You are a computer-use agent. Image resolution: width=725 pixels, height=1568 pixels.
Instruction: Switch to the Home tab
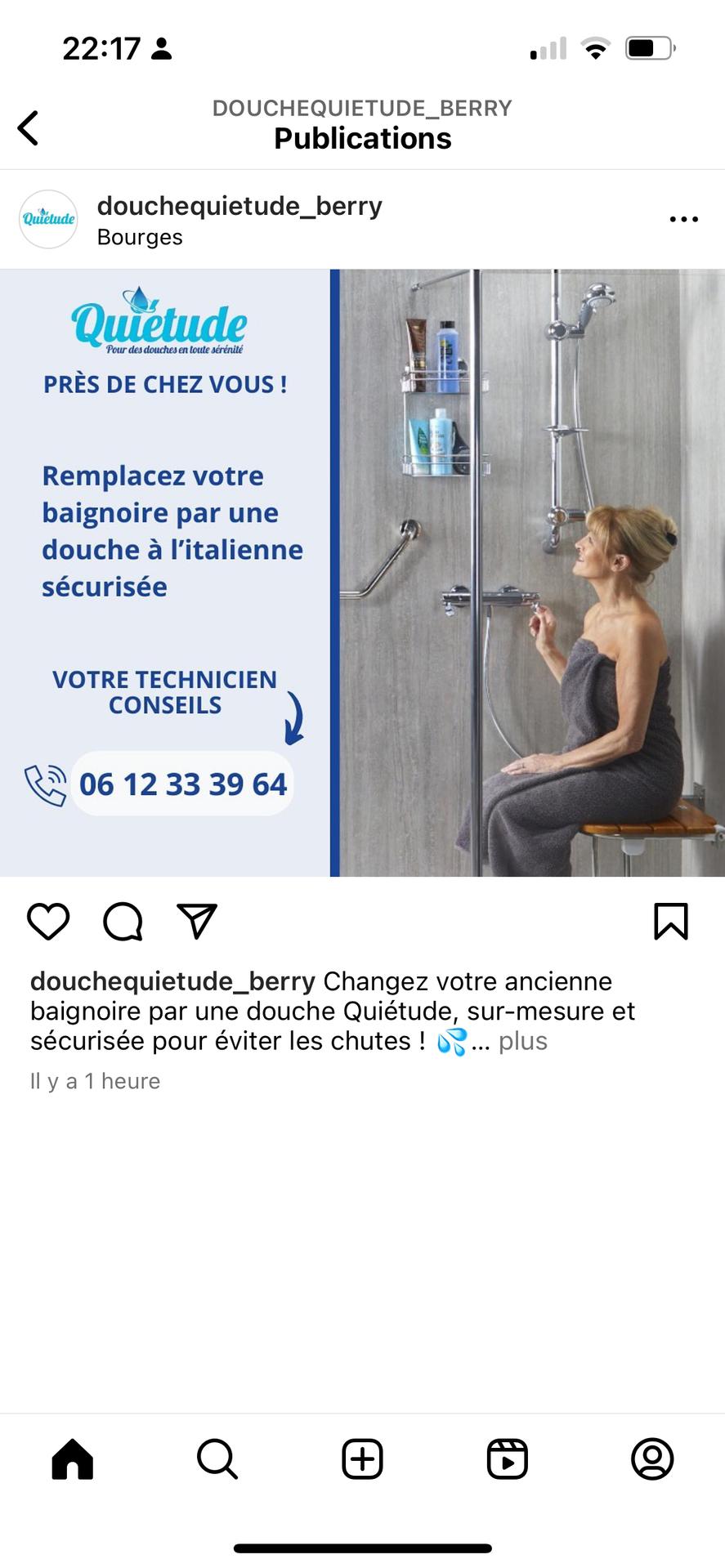[x=73, y=1459]
